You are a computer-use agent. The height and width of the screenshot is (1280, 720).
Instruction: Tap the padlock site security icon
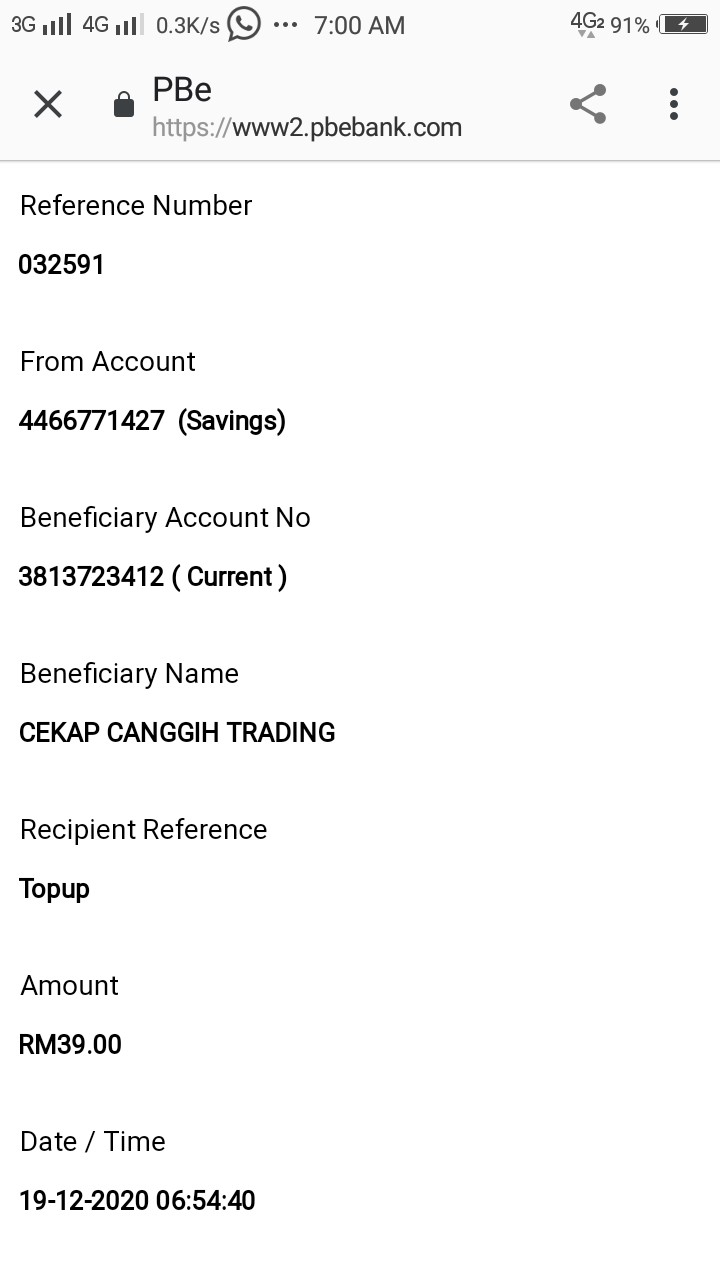(x=124, y=105)
